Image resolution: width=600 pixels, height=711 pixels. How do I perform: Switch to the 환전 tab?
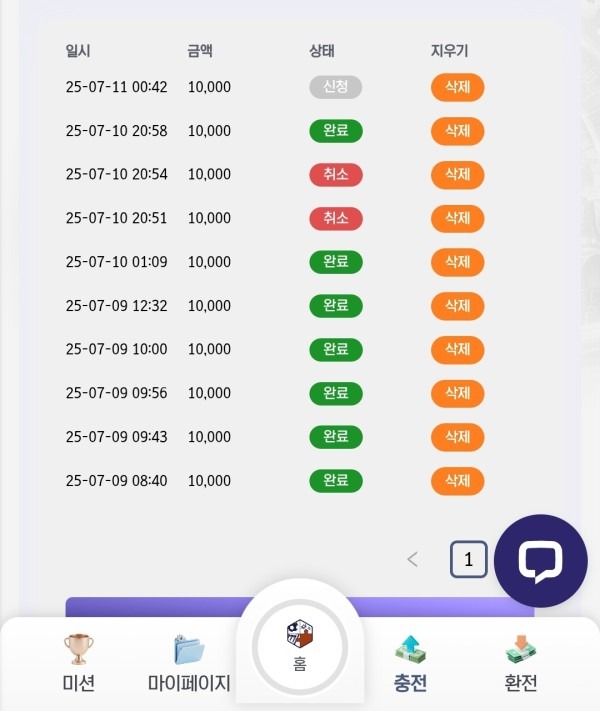[x=521, y=664]
